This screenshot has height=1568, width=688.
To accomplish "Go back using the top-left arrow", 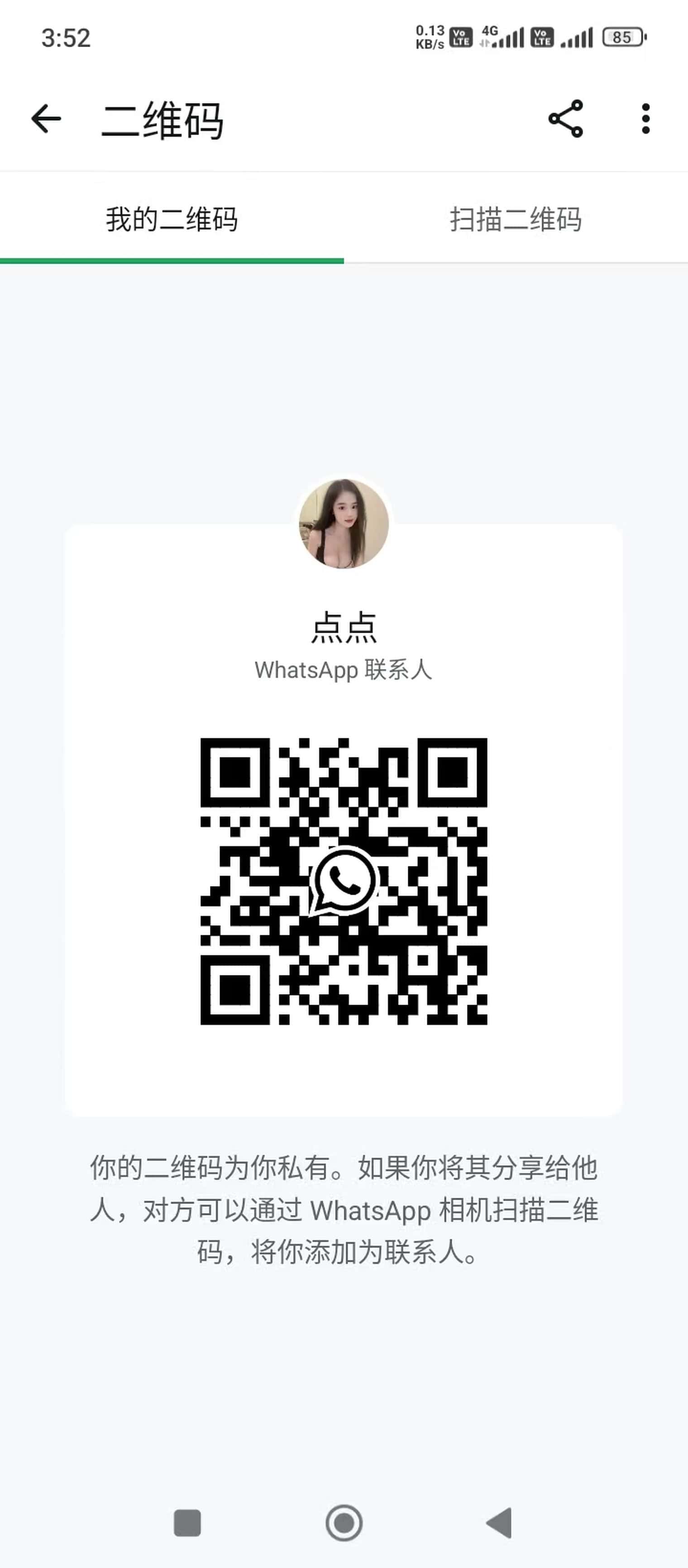I will pyautogui.click(x=46, y=118).
